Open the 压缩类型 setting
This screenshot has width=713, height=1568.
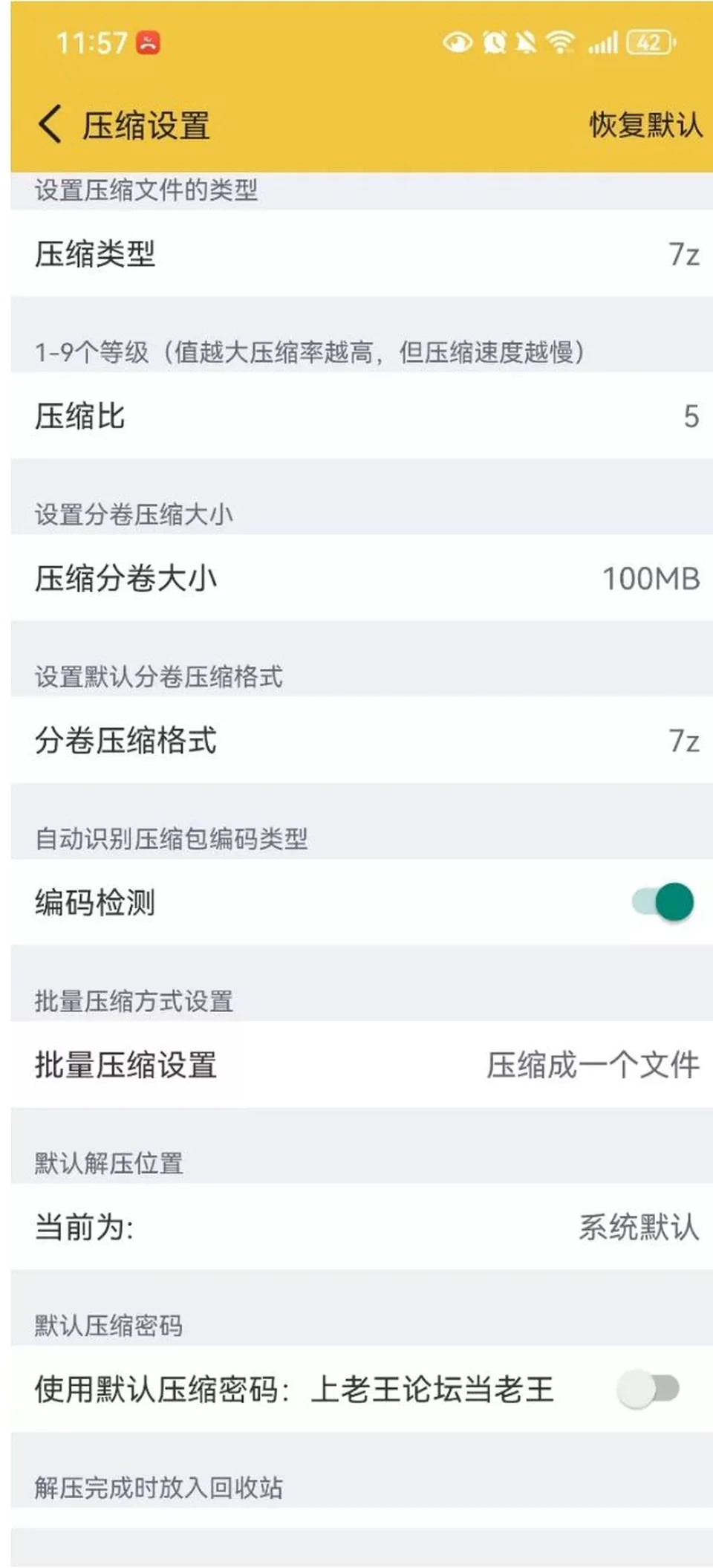coord(362,253)
